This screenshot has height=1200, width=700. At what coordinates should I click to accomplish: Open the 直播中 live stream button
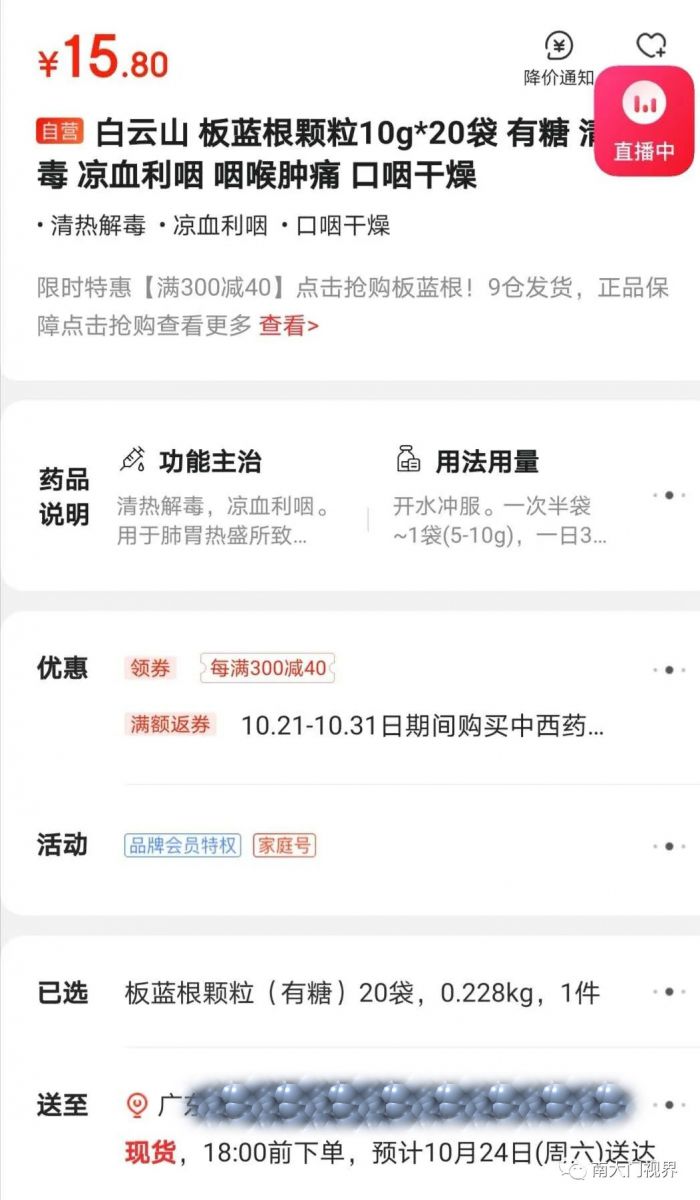[644, 121]
